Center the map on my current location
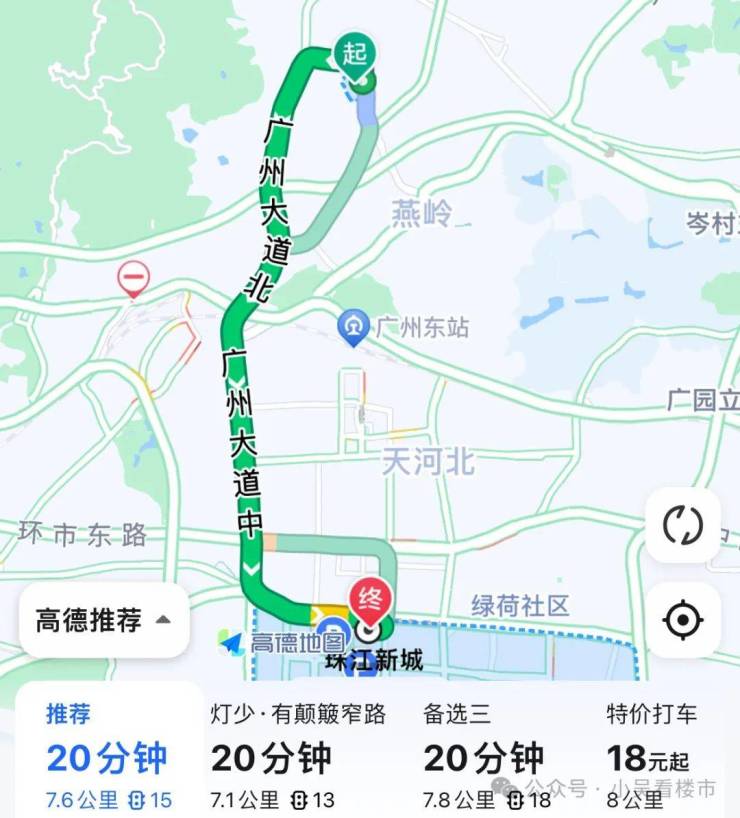Screen dimensions: 740x818 pos(683,621)
